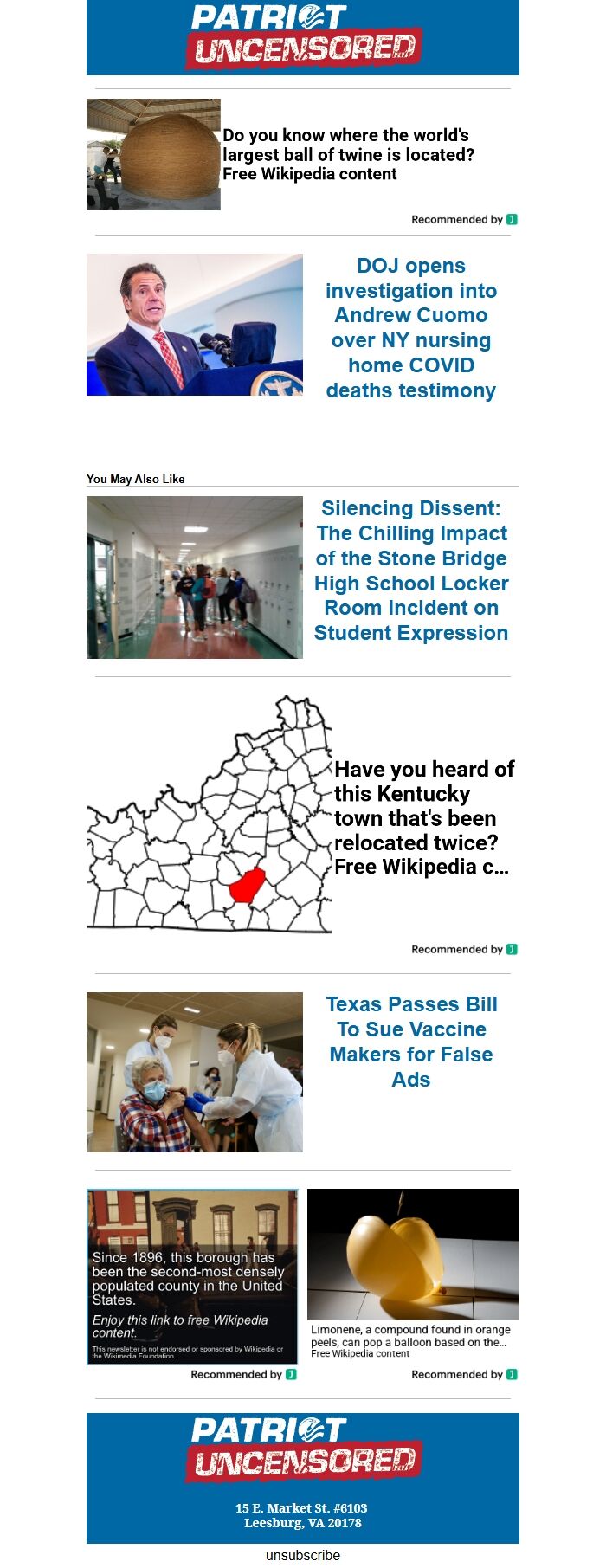This screenshot has width=606, height=1568.
Task: Tap the vaccination photo thumbnail
Action: (x=195, y=1072)
